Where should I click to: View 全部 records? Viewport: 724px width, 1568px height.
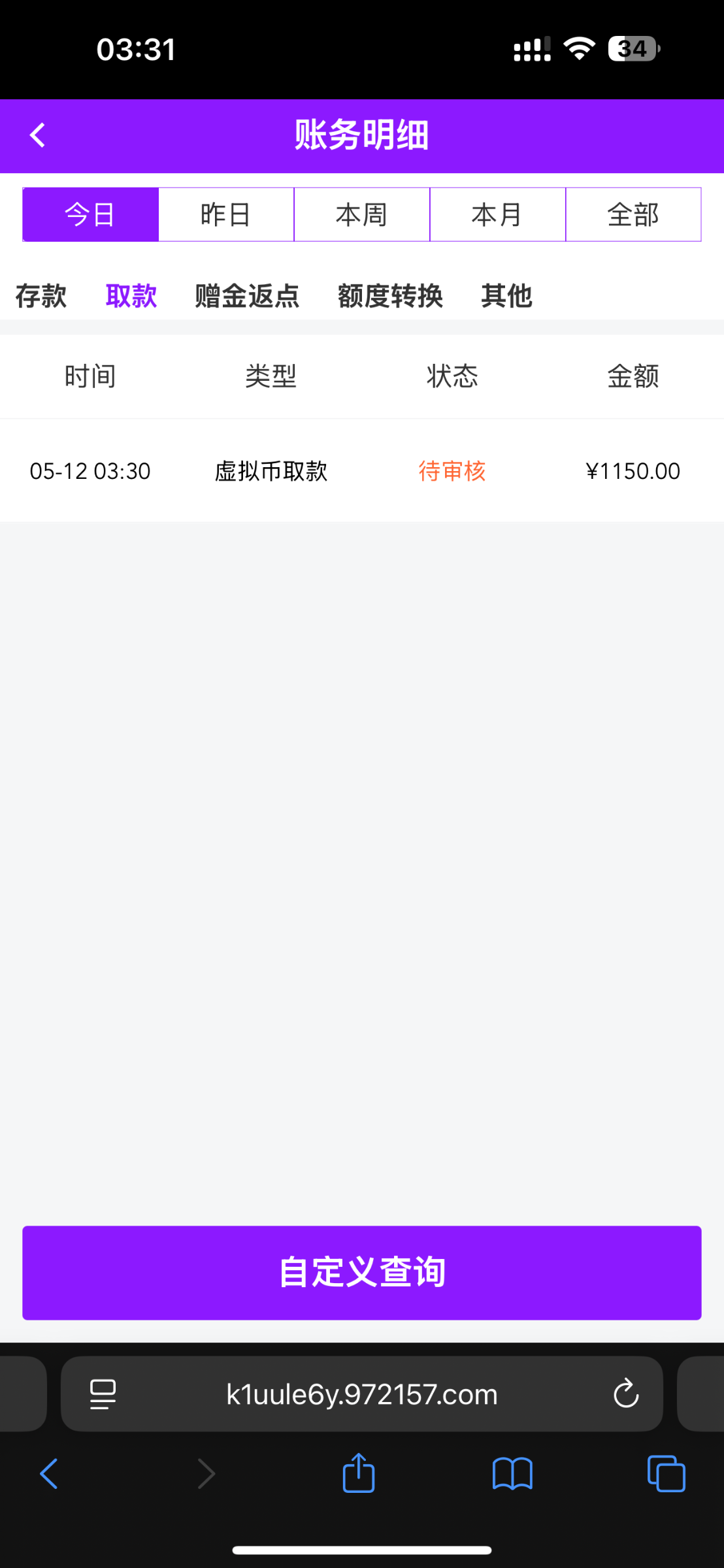tap(633, 214)
